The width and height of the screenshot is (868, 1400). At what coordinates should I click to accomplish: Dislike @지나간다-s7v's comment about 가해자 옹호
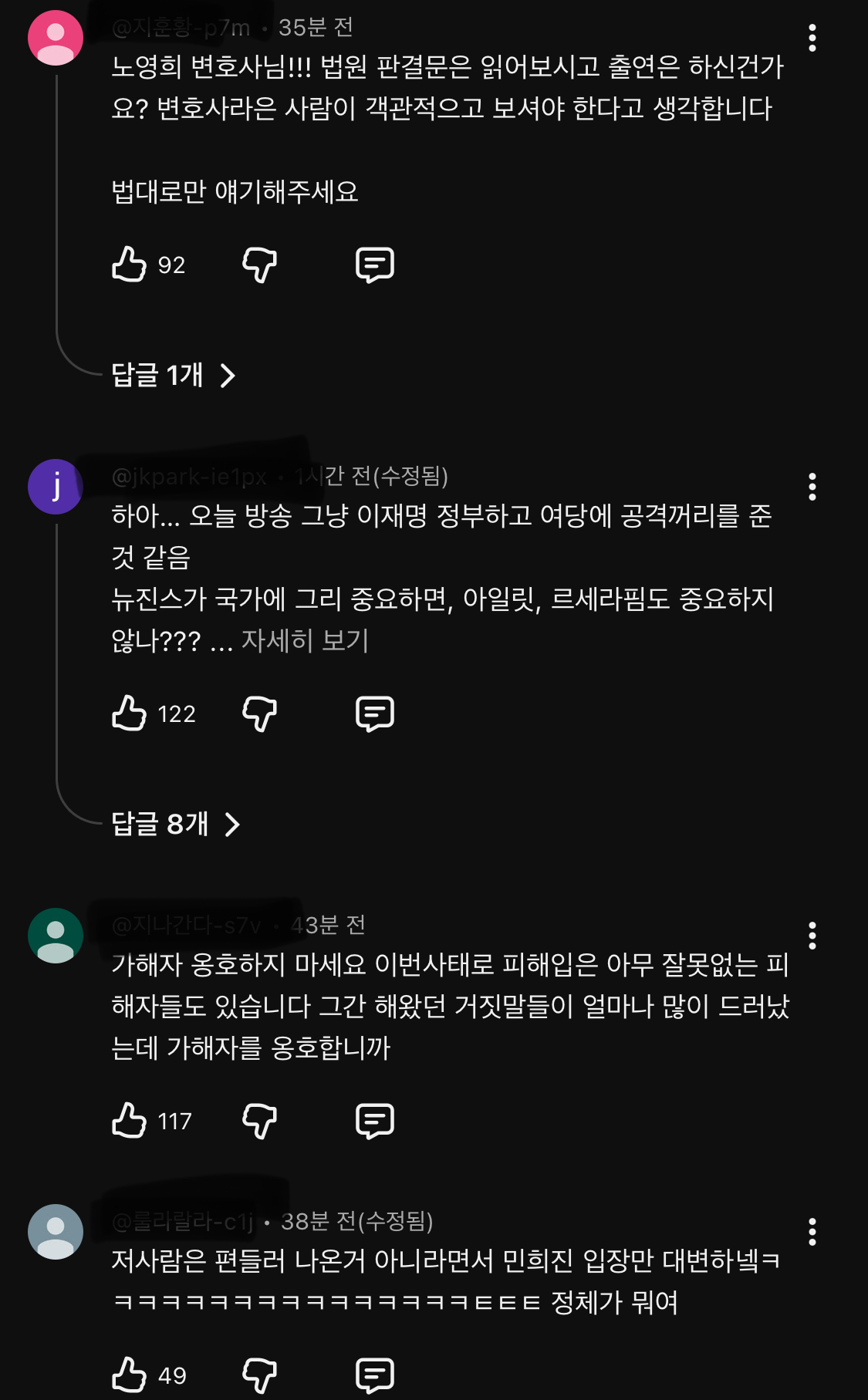(x=259, y=1122)
